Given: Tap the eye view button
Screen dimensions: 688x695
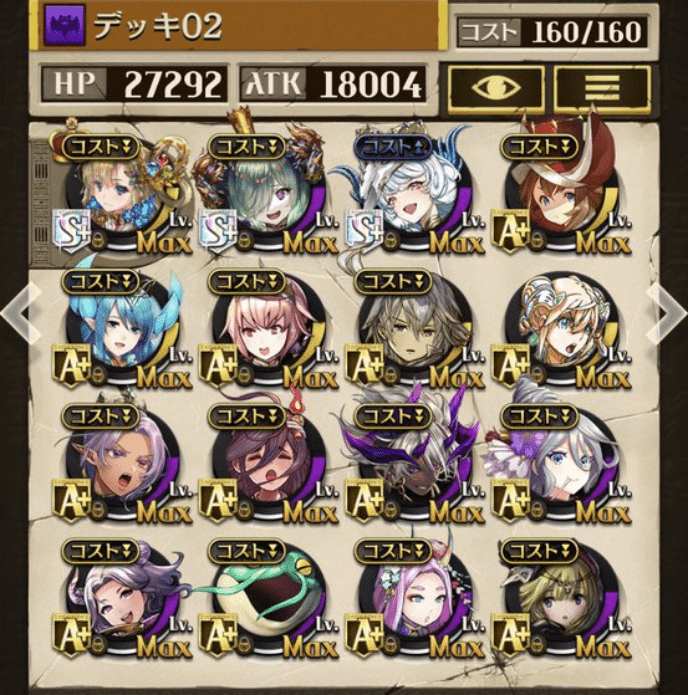Looking at the screenshot, I should [495, 88].
